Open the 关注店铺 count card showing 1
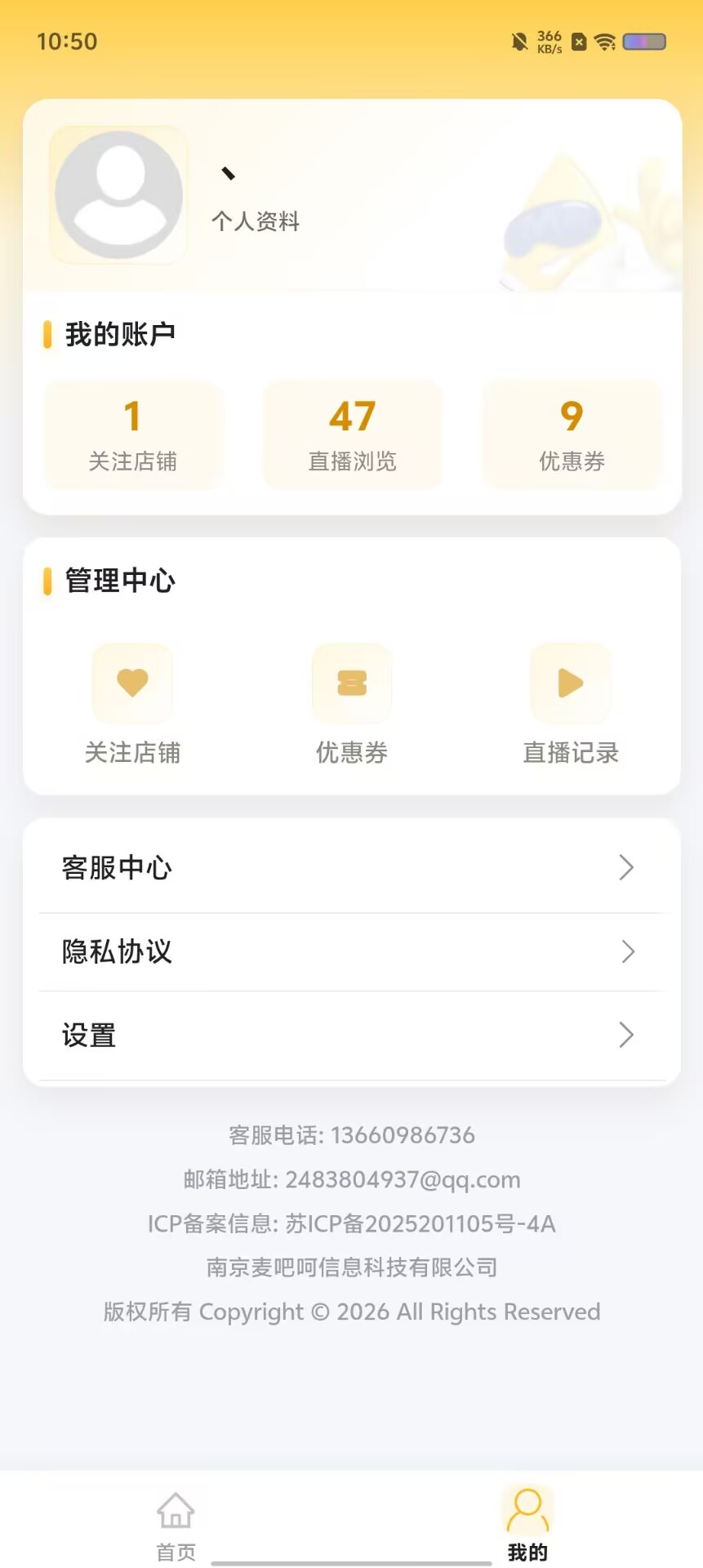The width and height of the screenshot is (703, 1568). click(132, 435)
